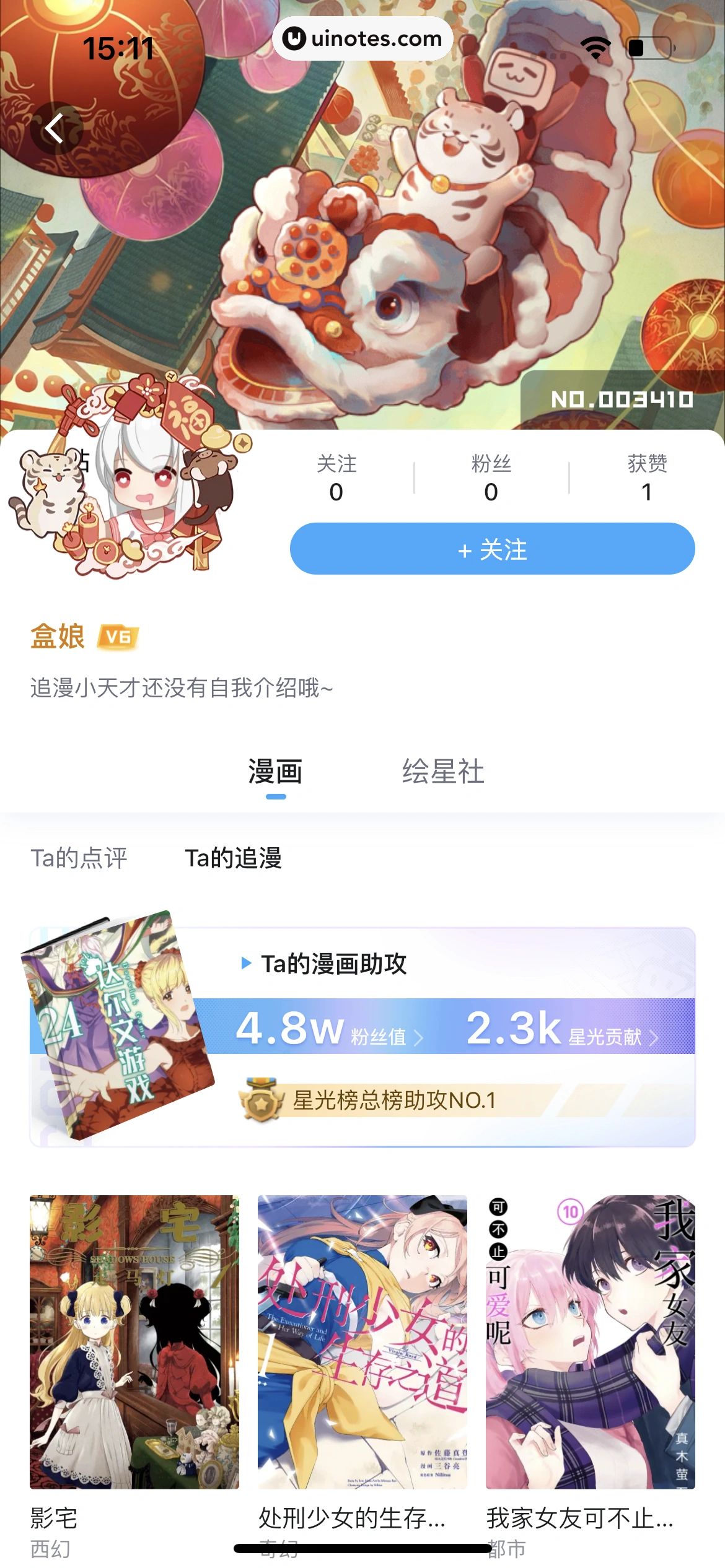725x1568 pixels.
Task: Select the Ta的点评 sub-tab
Action: pos(79,858)
